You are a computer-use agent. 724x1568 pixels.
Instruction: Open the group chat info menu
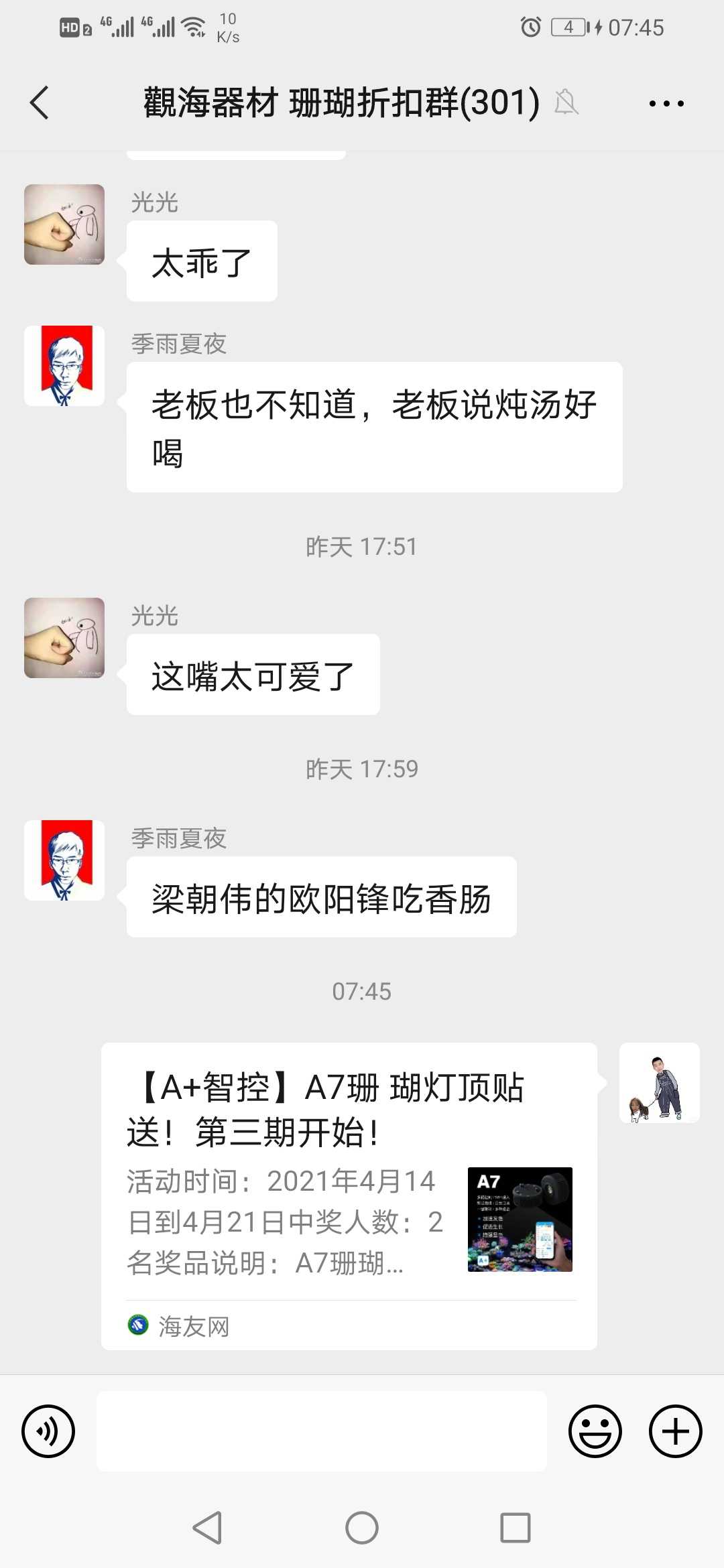[x=666, y=103]
